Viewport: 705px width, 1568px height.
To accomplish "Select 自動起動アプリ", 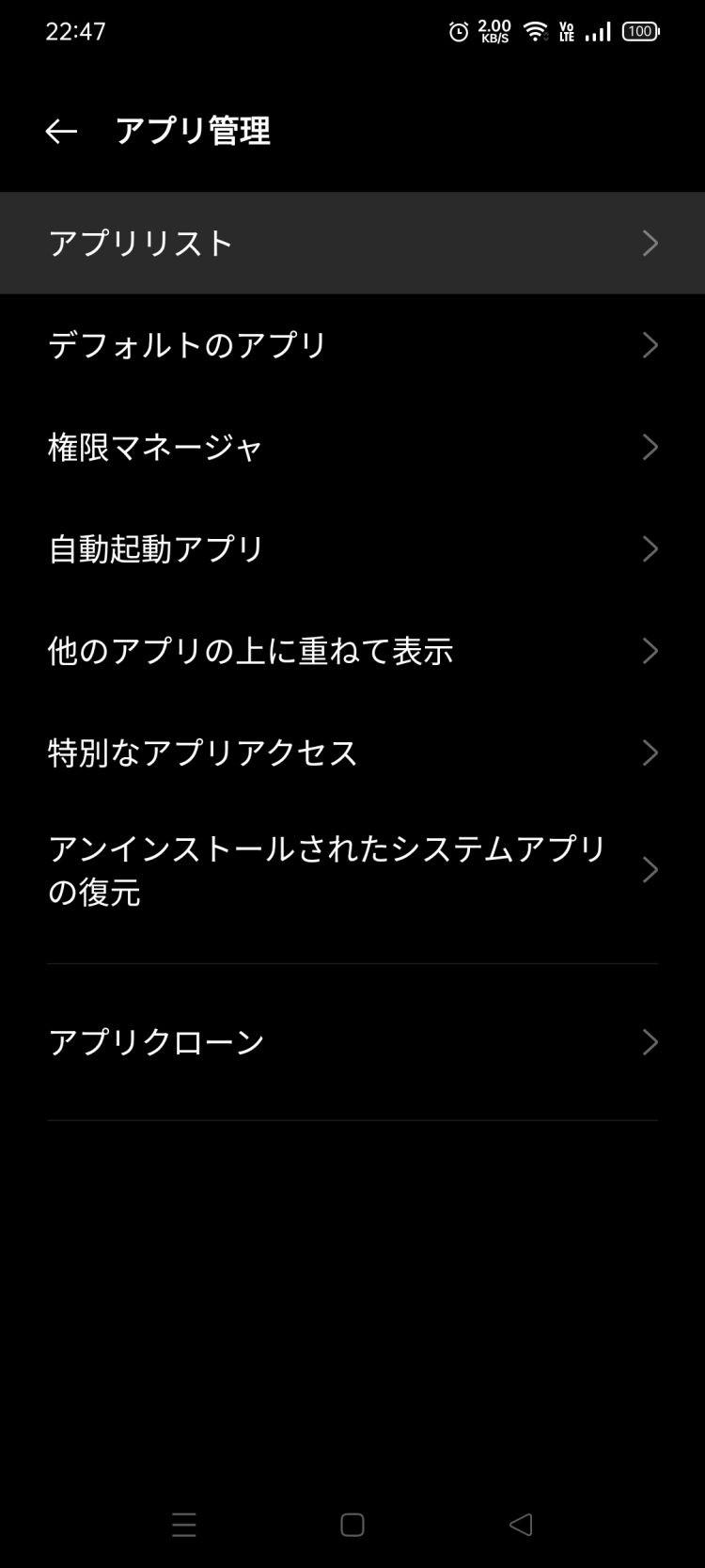I will coord(352,548).
